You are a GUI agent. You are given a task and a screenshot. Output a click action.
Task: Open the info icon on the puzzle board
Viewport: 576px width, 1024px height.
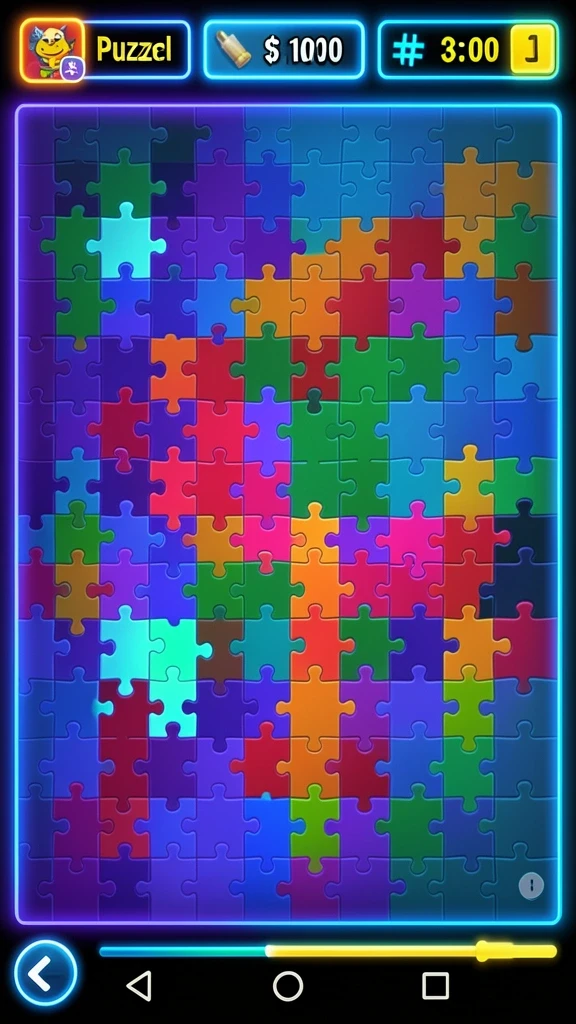[x=531, y=886]
